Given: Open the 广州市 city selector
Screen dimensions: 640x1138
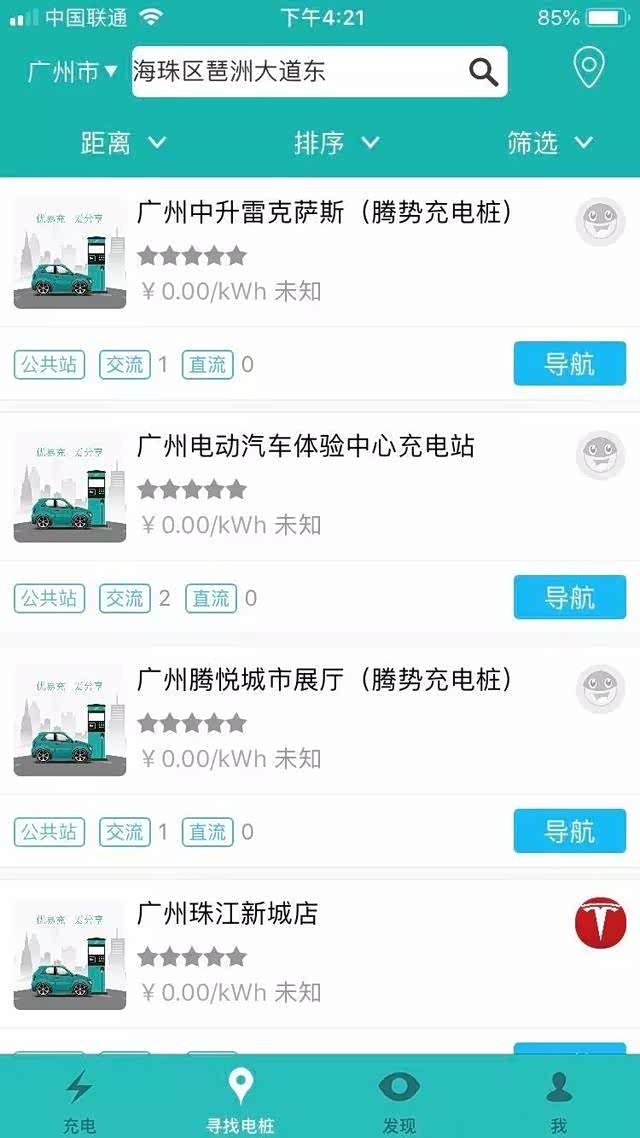Looking at the screenshot, I should (72, 72).
